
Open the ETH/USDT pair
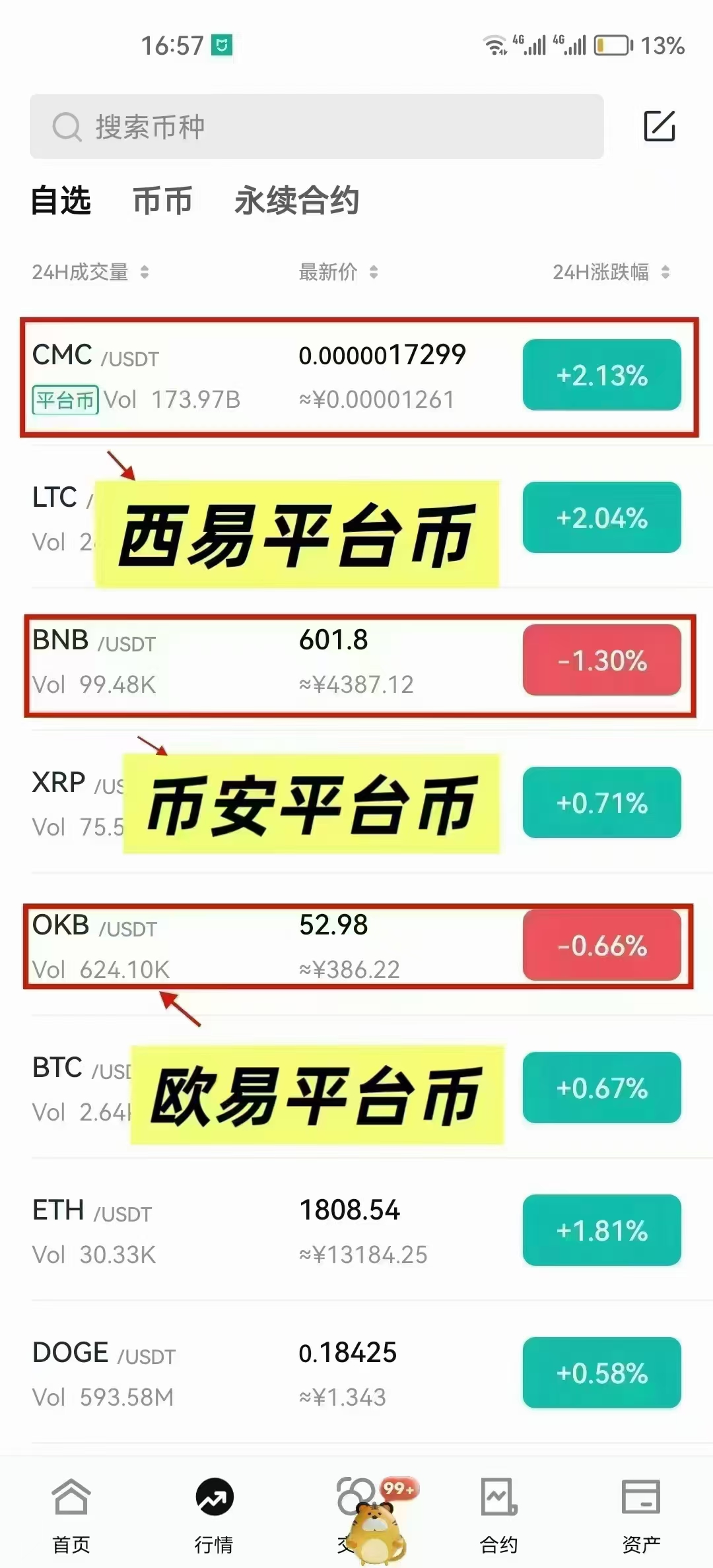tap(356, 1231)
